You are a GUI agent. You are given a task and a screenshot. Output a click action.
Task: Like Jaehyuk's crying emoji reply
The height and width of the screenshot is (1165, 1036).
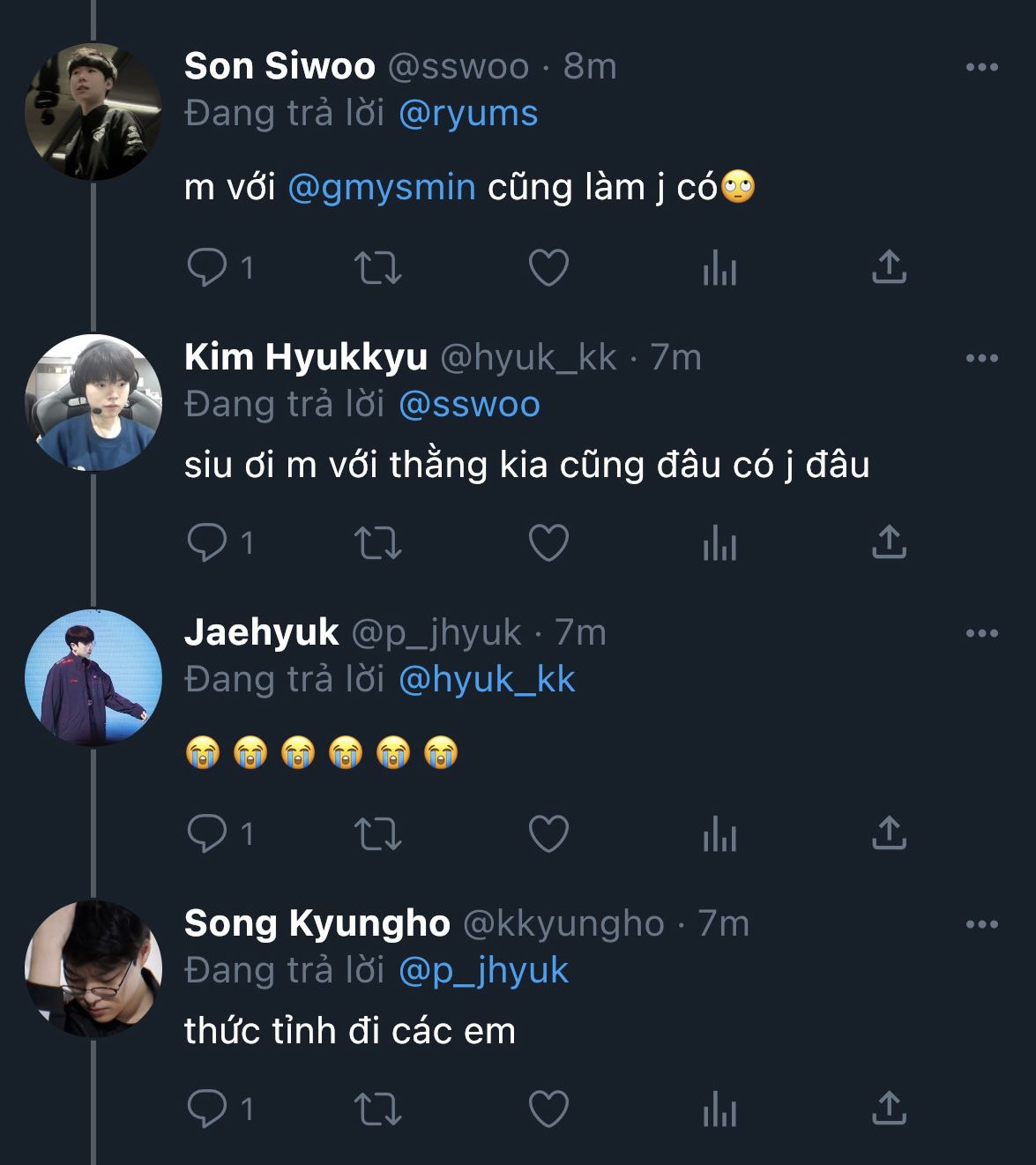tap(548, 833)
